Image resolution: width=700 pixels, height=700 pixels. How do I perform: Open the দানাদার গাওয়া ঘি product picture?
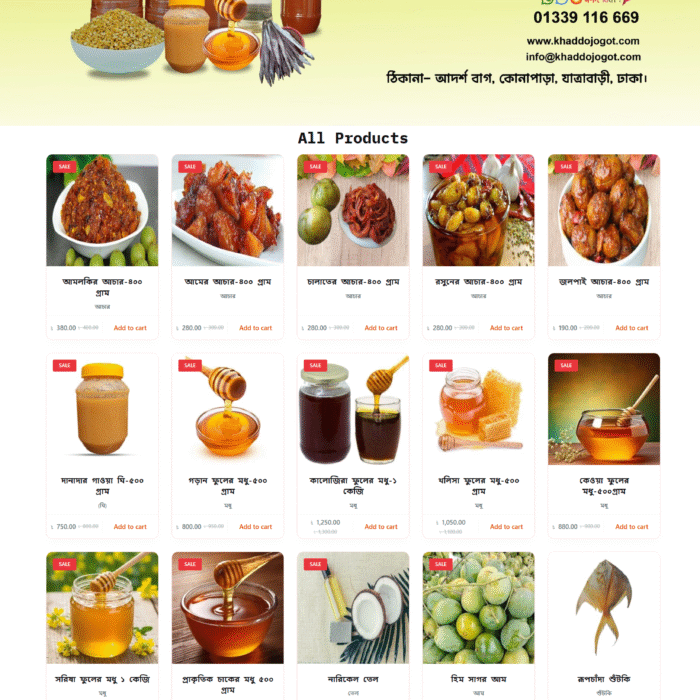[x=102, y=409]
